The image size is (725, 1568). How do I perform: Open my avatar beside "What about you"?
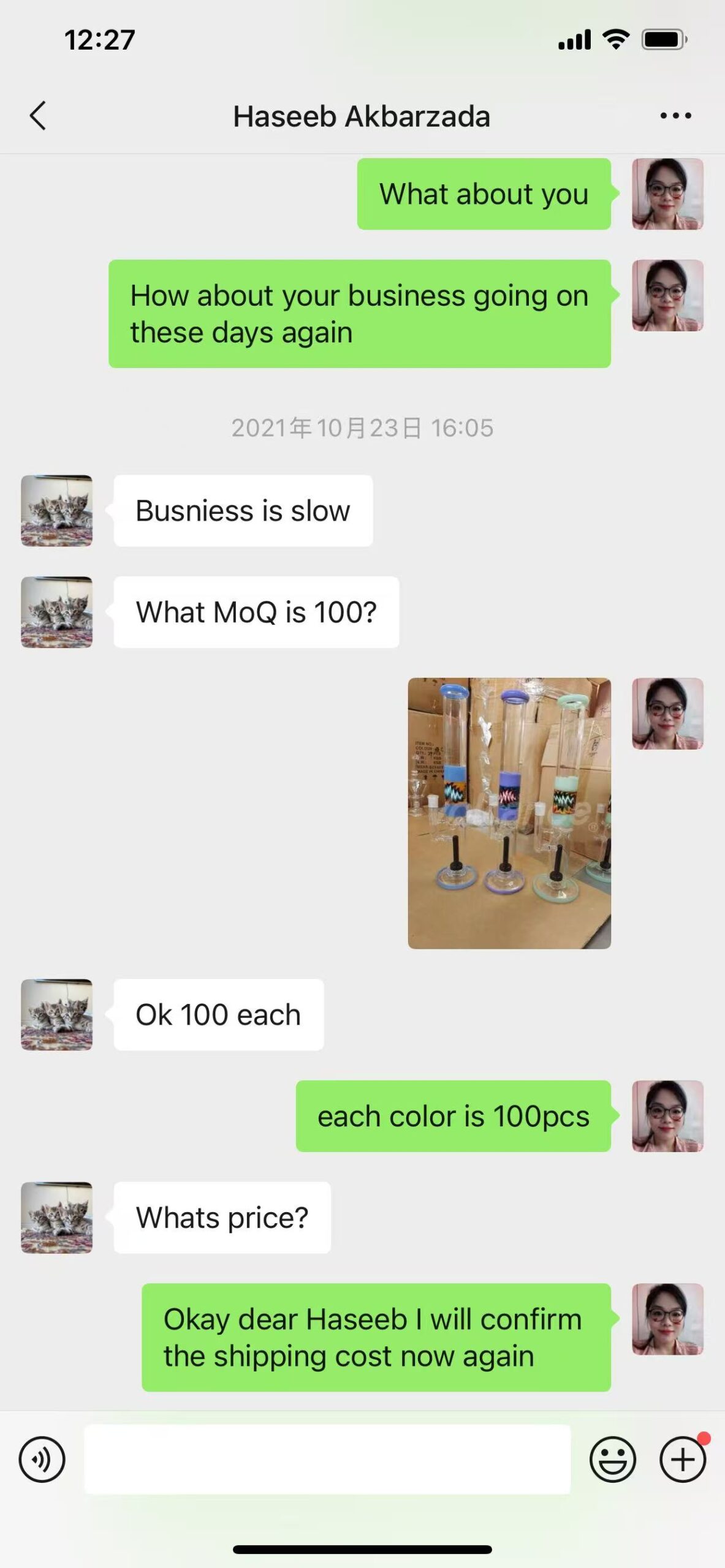(x=667, y=194)
